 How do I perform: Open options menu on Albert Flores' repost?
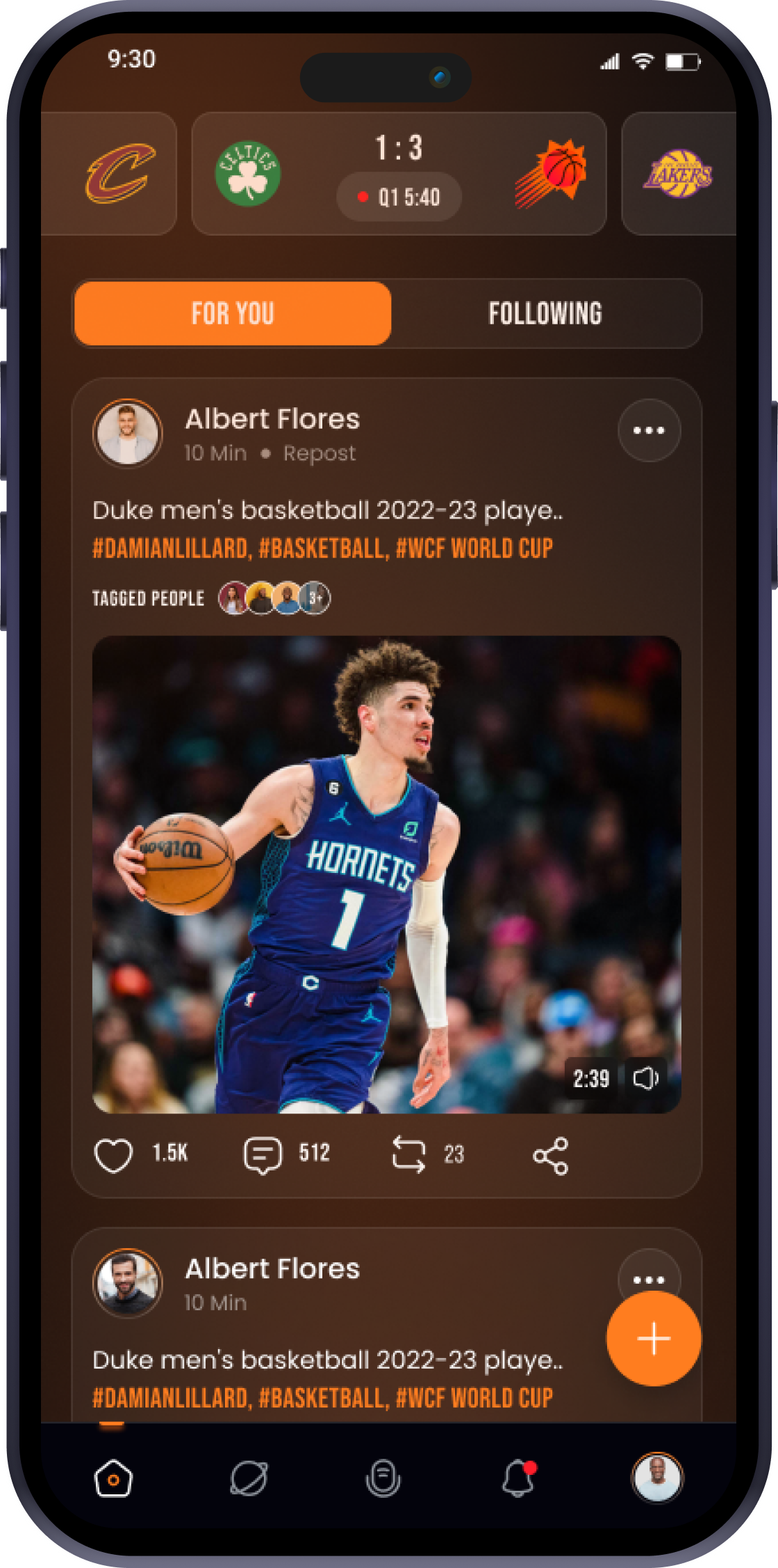649,430
